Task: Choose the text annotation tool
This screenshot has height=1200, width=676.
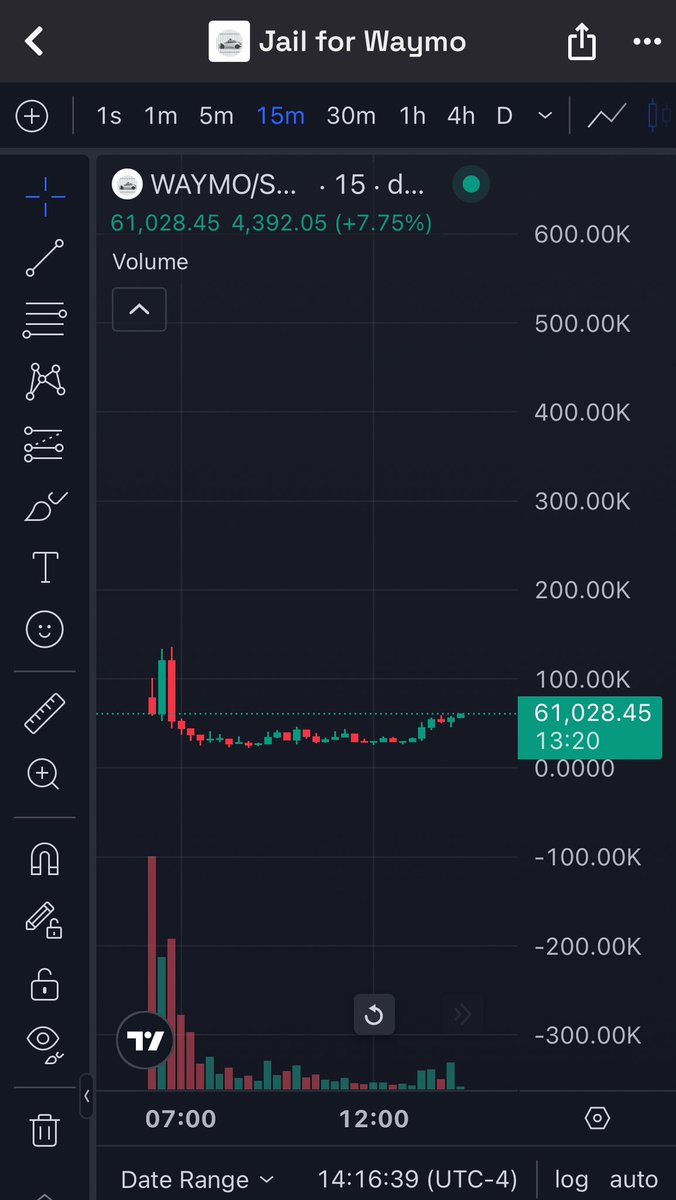Action: (x=45, y=567)
